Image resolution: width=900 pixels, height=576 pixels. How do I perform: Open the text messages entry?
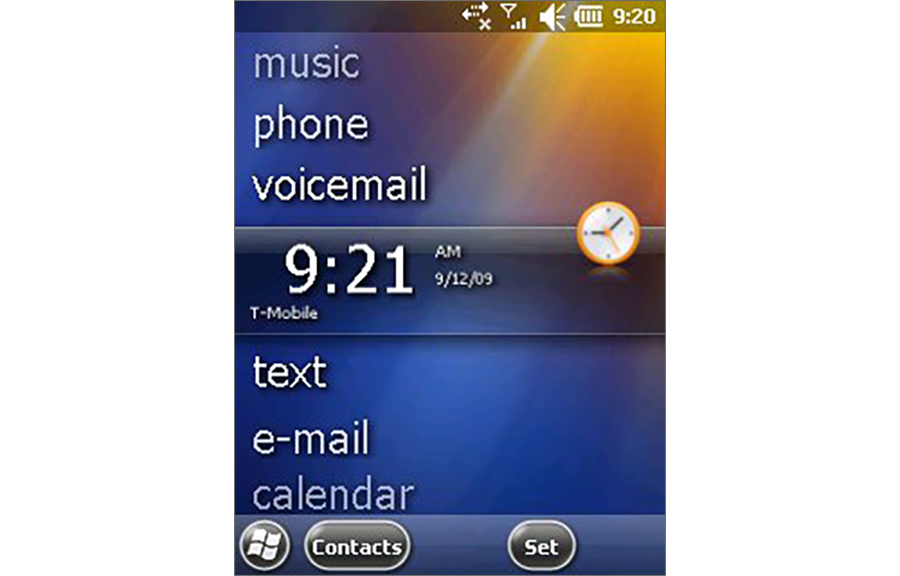289,373
